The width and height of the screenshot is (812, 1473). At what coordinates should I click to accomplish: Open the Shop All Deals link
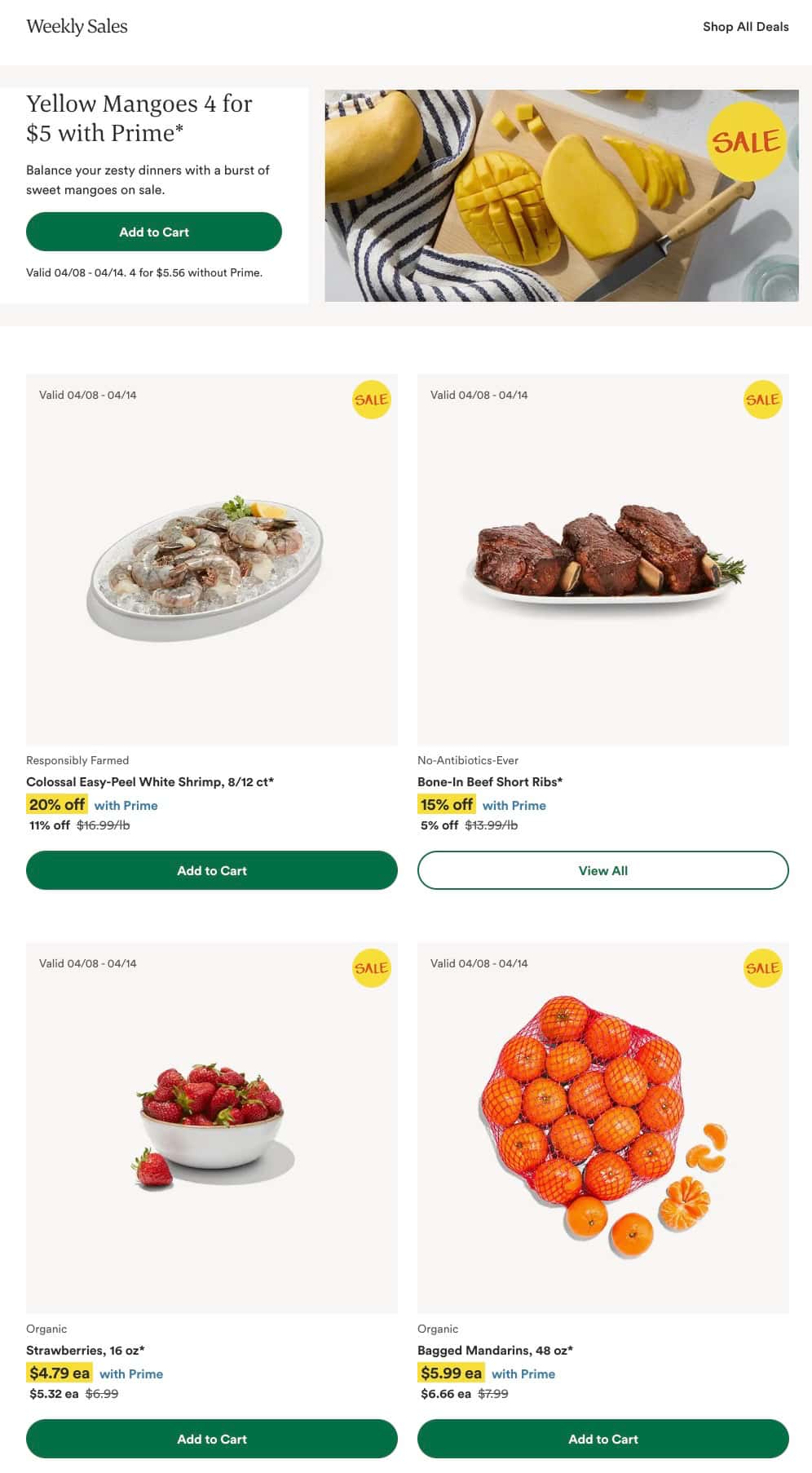(745, 27)
